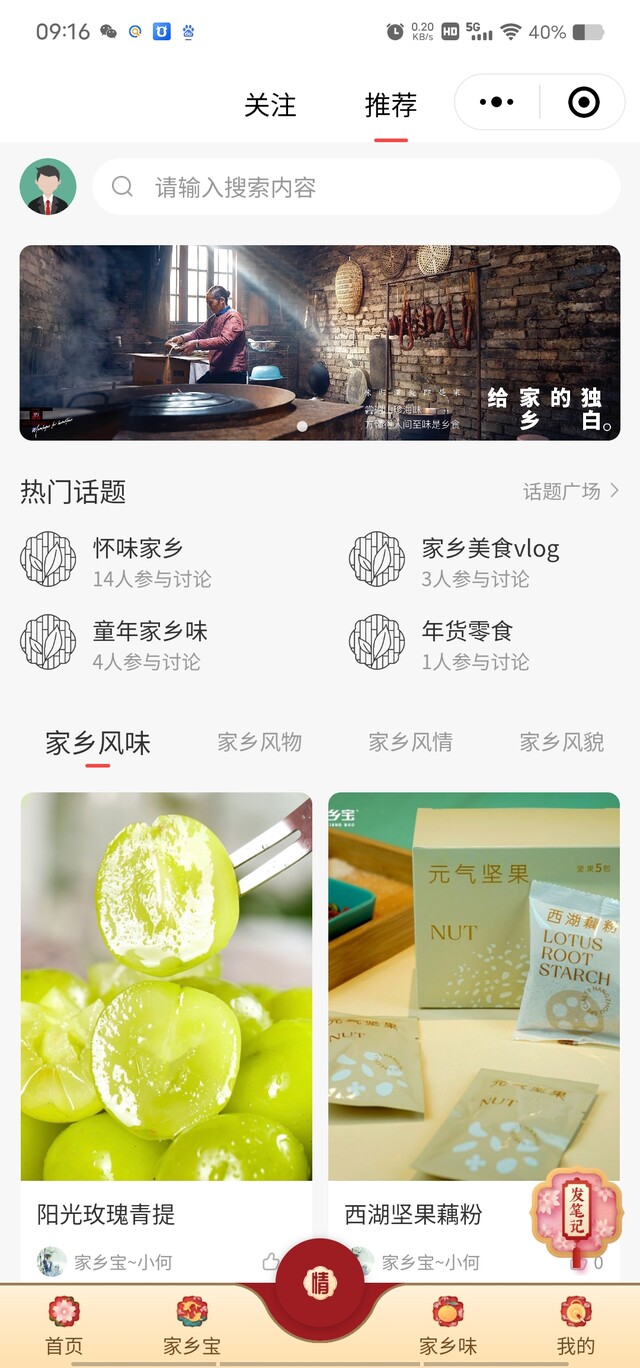
Task: Open the 我的 tab
Action: pos(576,1326)
